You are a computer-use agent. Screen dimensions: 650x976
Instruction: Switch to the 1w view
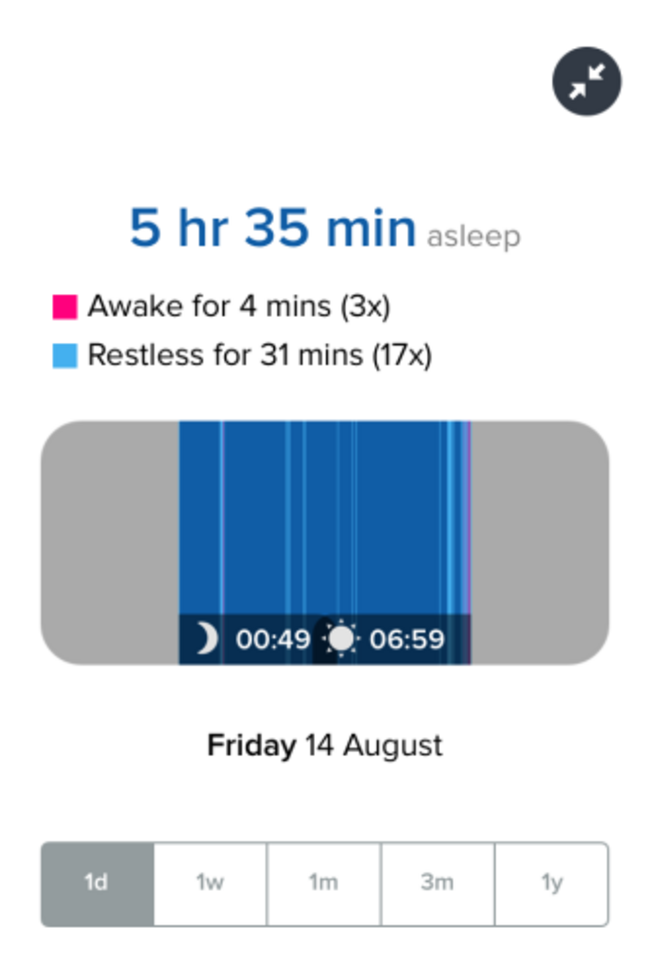coord(210,884)
